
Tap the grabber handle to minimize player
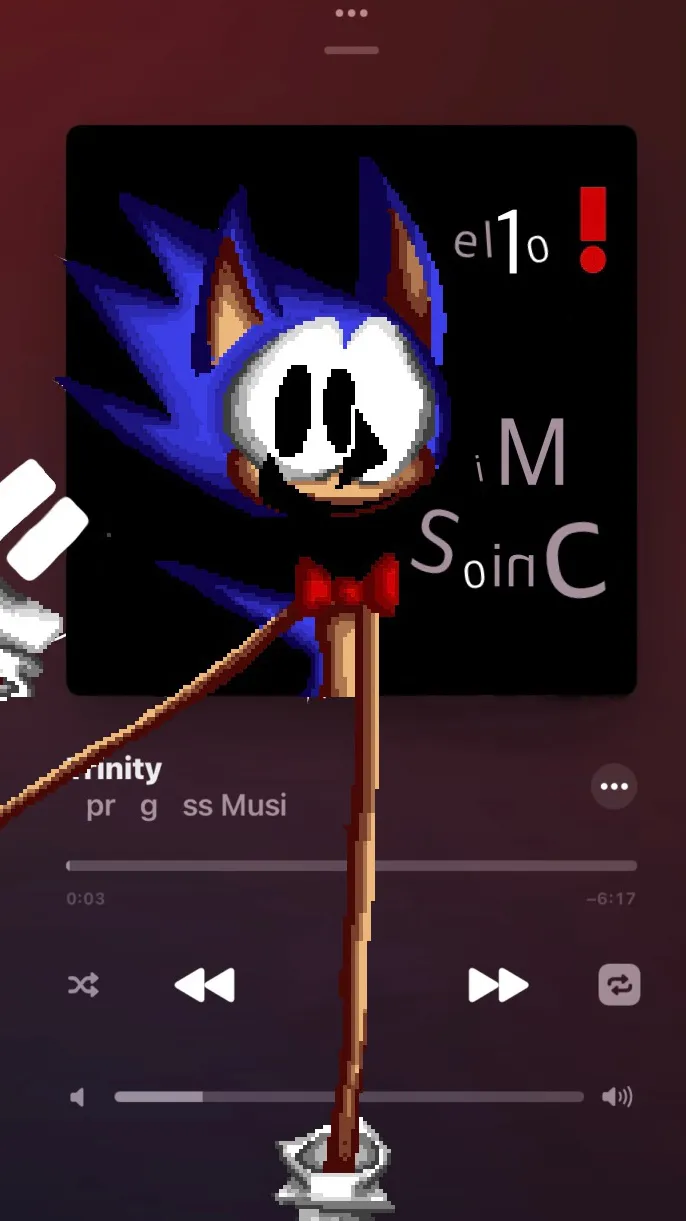[351, 50]
